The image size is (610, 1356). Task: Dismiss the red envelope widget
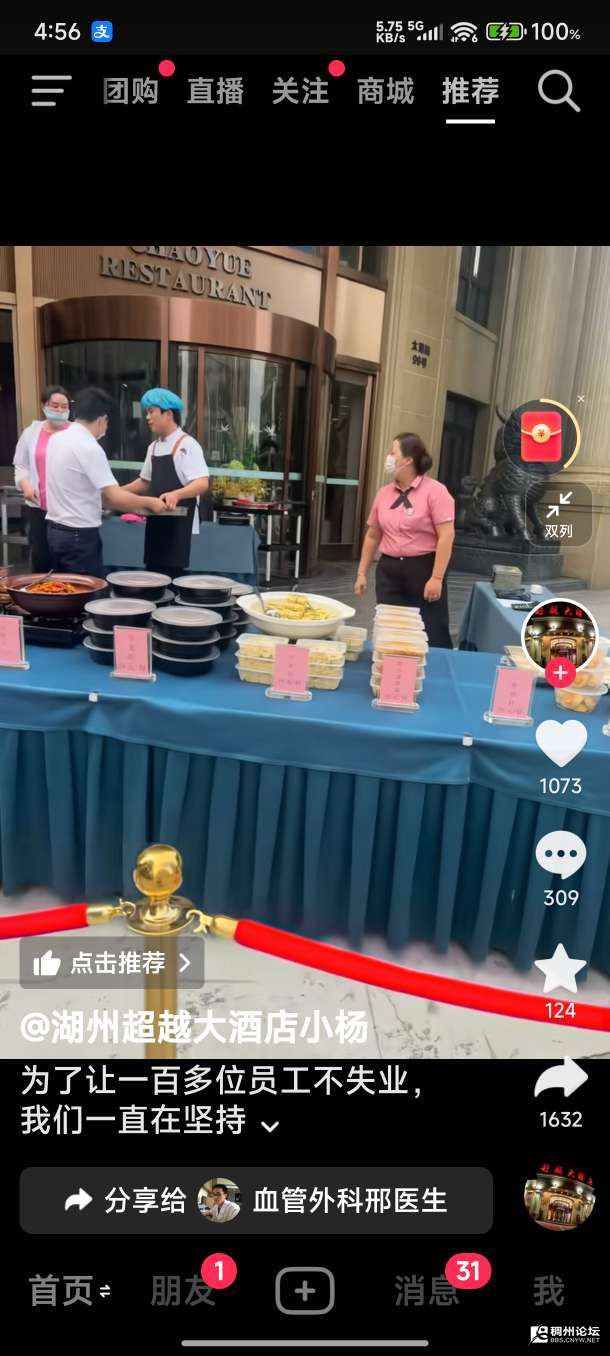[581, 399]
